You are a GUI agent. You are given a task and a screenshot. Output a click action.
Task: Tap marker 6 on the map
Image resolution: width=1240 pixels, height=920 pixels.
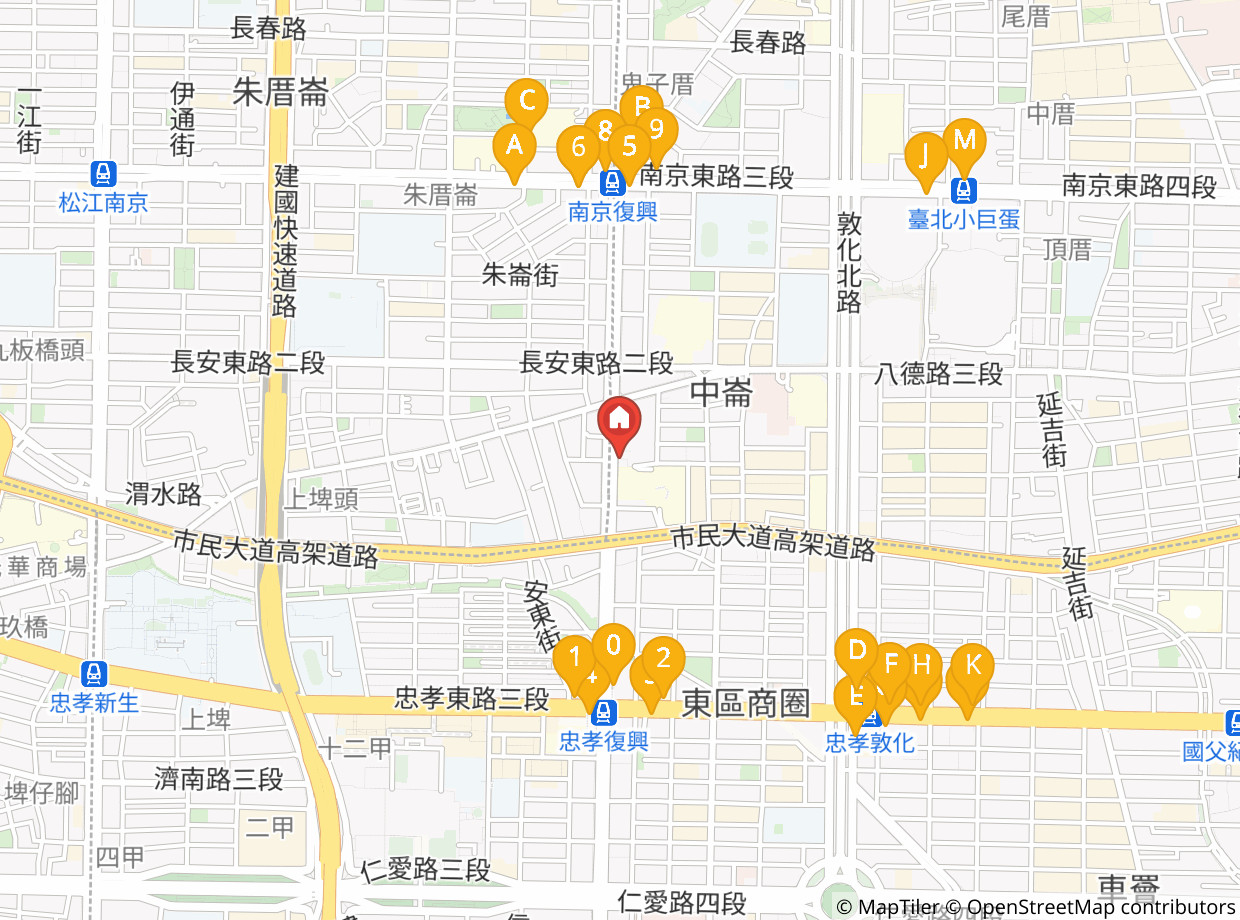pos(578,148)
